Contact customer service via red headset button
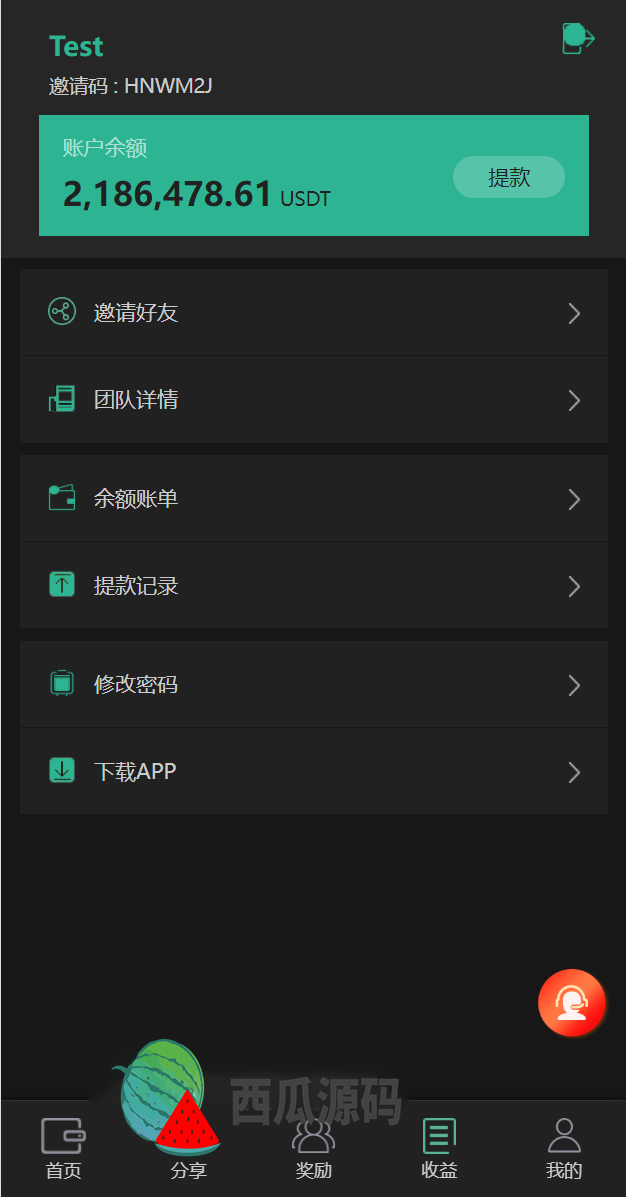The height and width of the screenshot is (1197, 626). click(572, 1003)
